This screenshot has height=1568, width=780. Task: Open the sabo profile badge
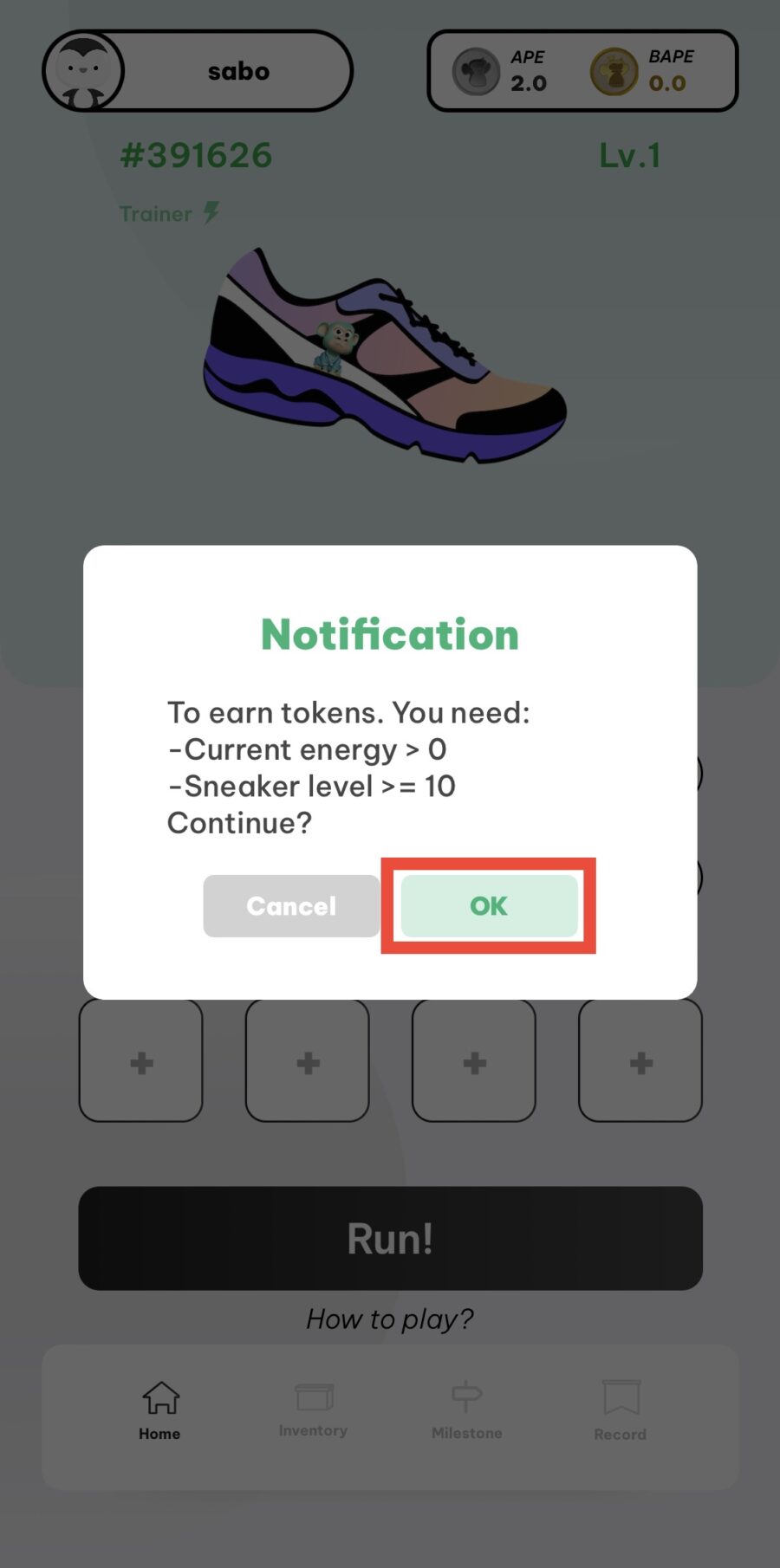(x=198, y=71)
